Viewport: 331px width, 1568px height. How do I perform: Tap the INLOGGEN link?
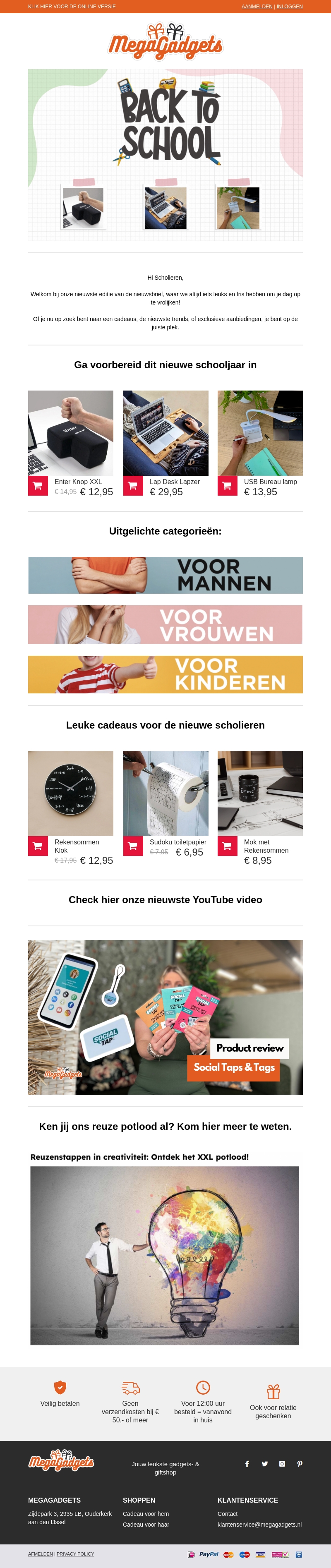[290, 7]
